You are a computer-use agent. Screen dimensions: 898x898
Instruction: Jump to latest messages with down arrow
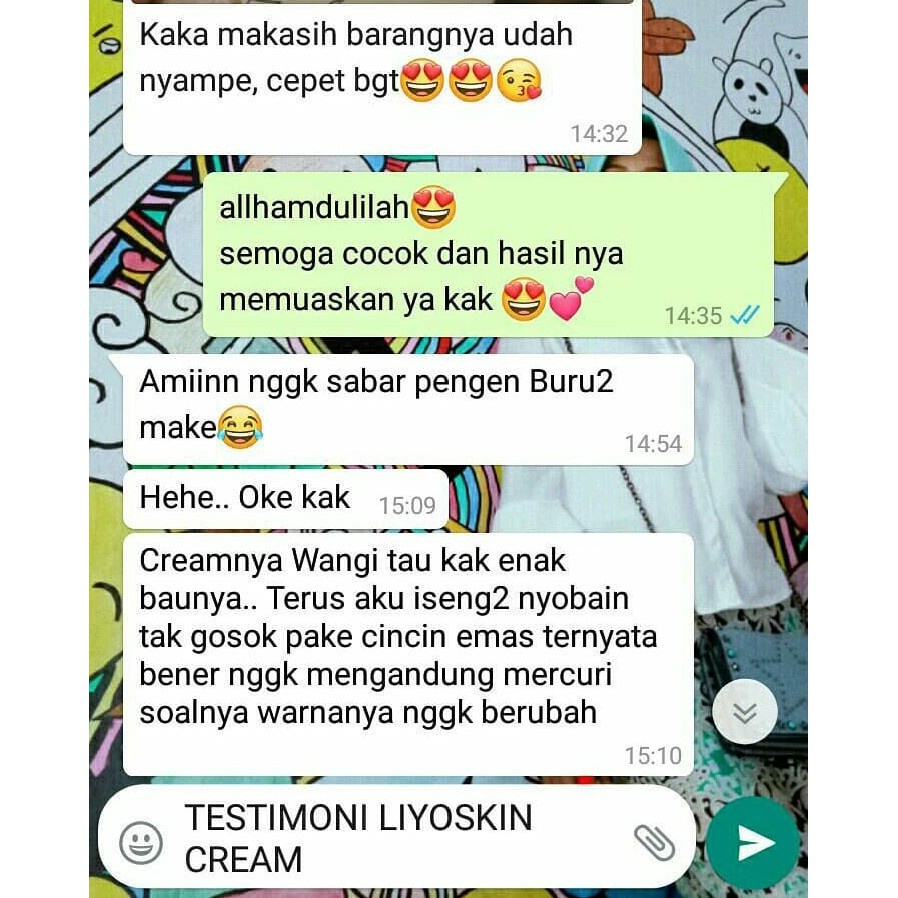point(745,712)
